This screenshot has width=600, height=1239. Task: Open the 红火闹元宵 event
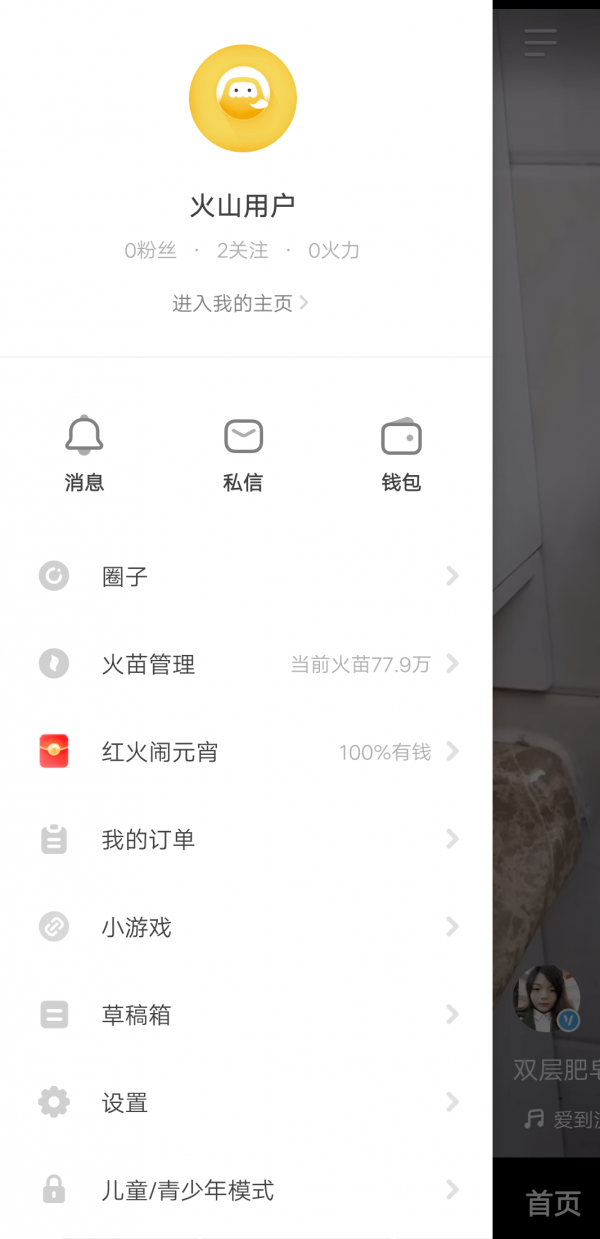(x=246, y=752)
